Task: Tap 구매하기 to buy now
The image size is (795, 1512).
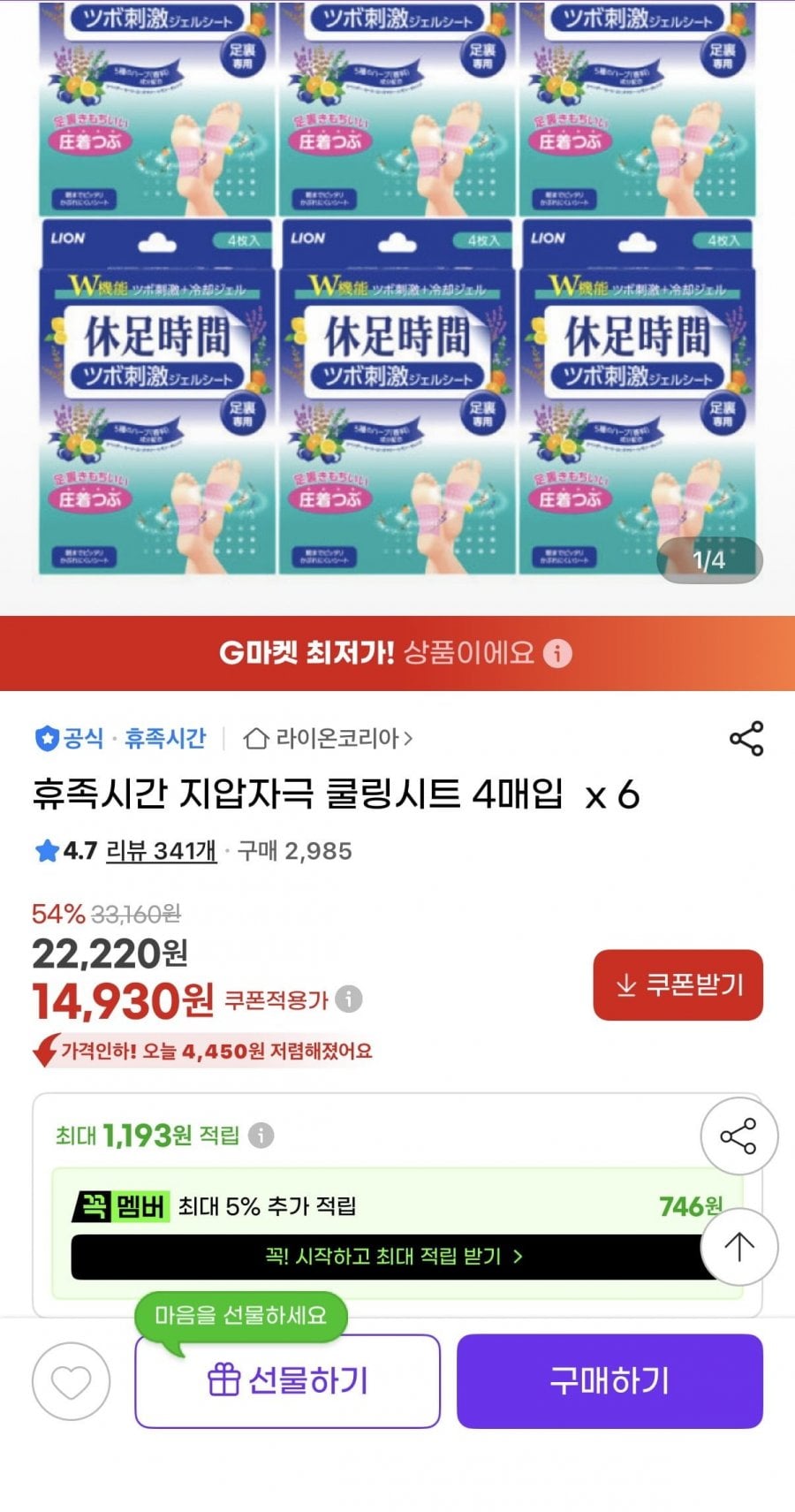Action: (x=609, y=1381)
